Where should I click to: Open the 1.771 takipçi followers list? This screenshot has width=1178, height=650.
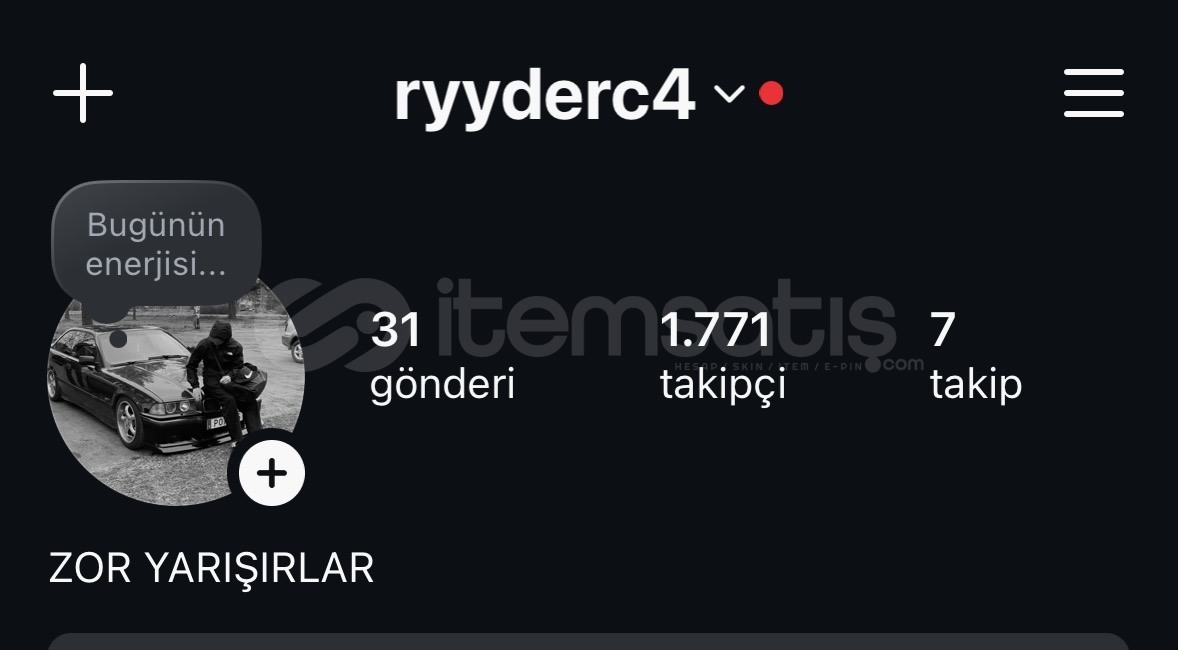722,356
